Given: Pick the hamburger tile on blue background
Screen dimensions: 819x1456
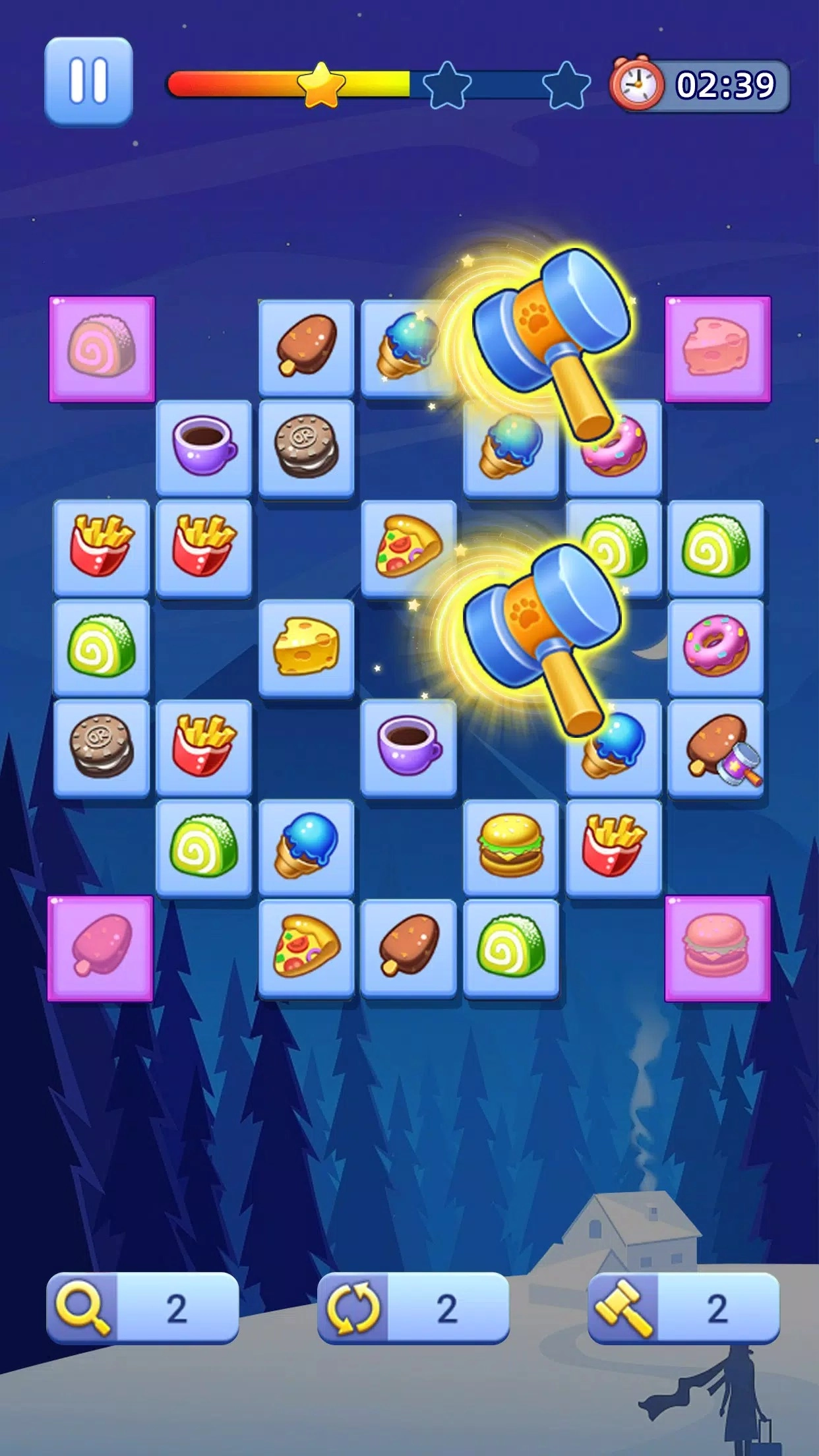Looking at the screenshot, I should tap(510, 847).
